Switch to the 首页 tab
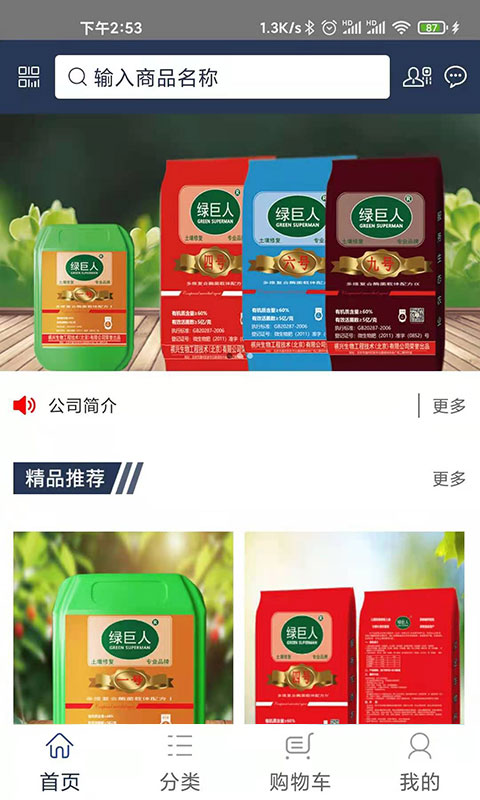Screen dimensions: 480x800 (x=60, y=762)
